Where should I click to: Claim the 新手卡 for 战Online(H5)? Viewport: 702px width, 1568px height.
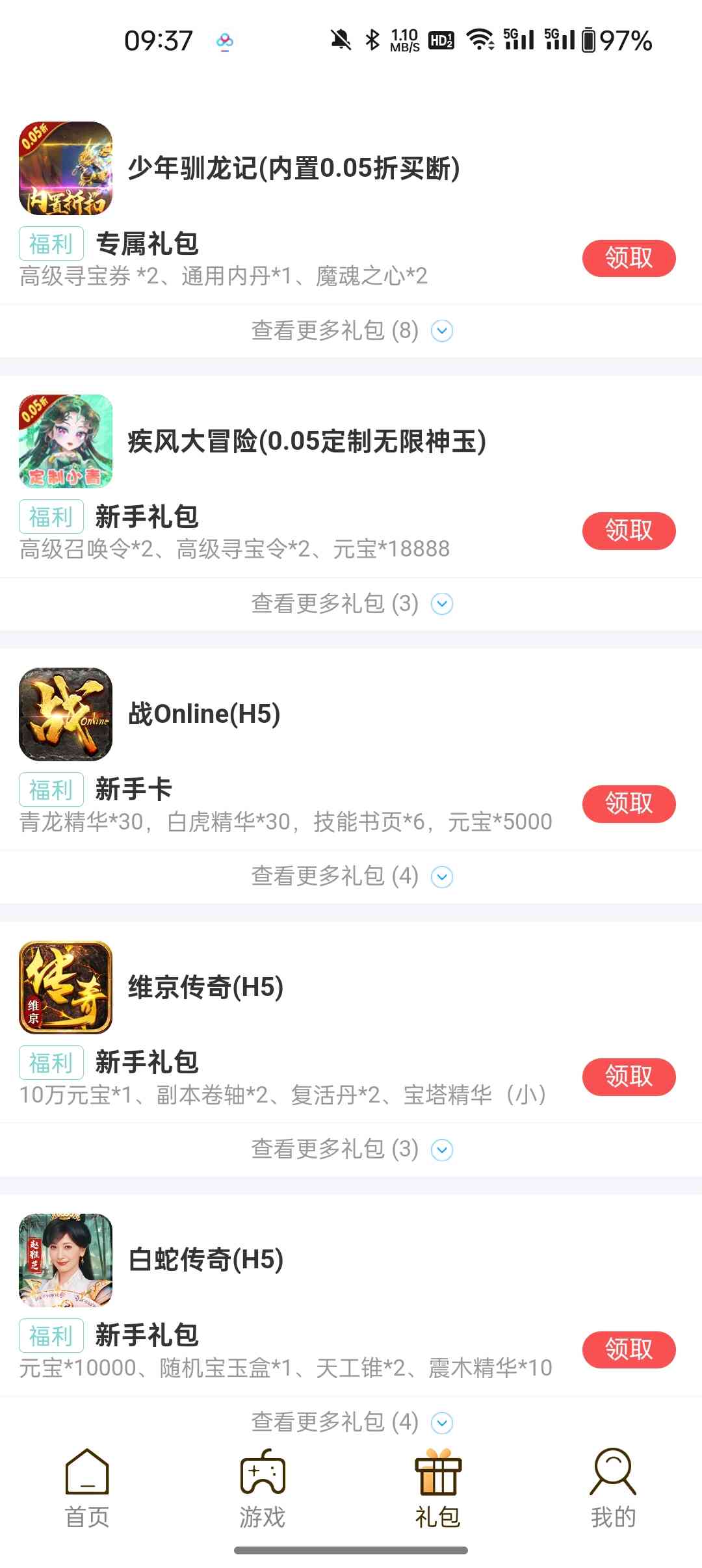click(x=629, y=804)
